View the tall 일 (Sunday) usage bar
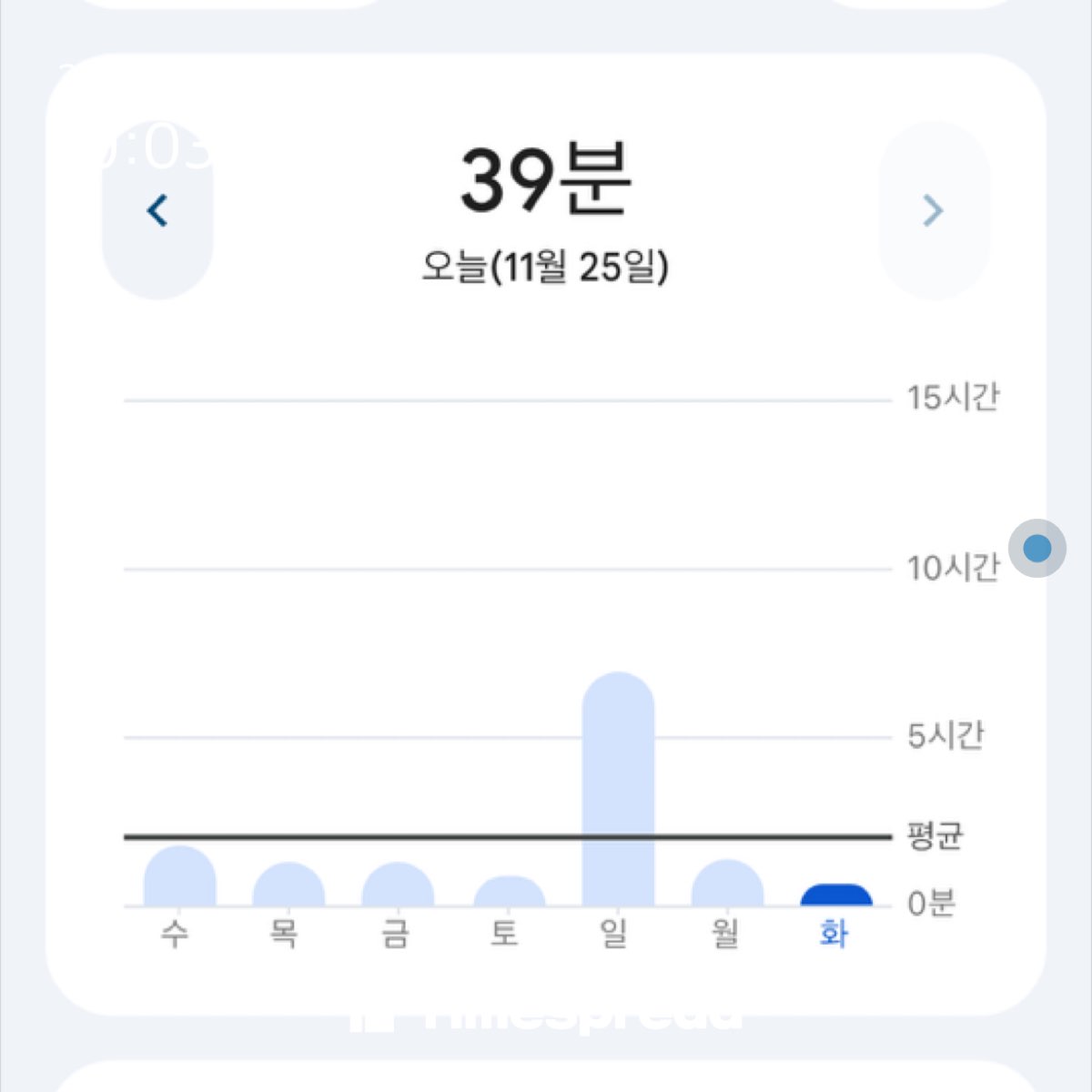This screenshot has height=1092, width=1092. pyautogui.click(x=618, y=790)
